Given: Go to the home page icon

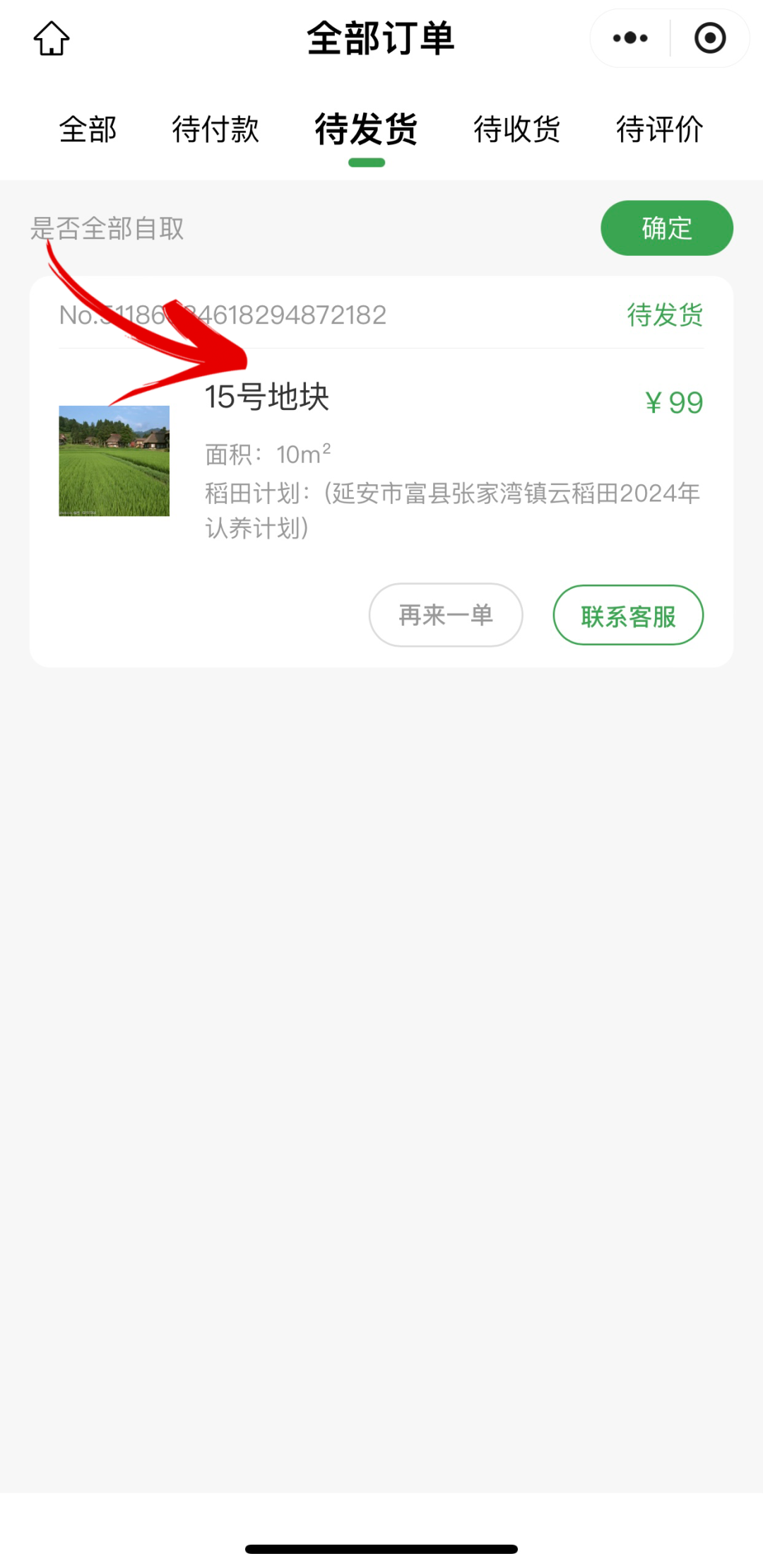Looking at the screenshot, I should pyautogui.click(x=52, y=38).
